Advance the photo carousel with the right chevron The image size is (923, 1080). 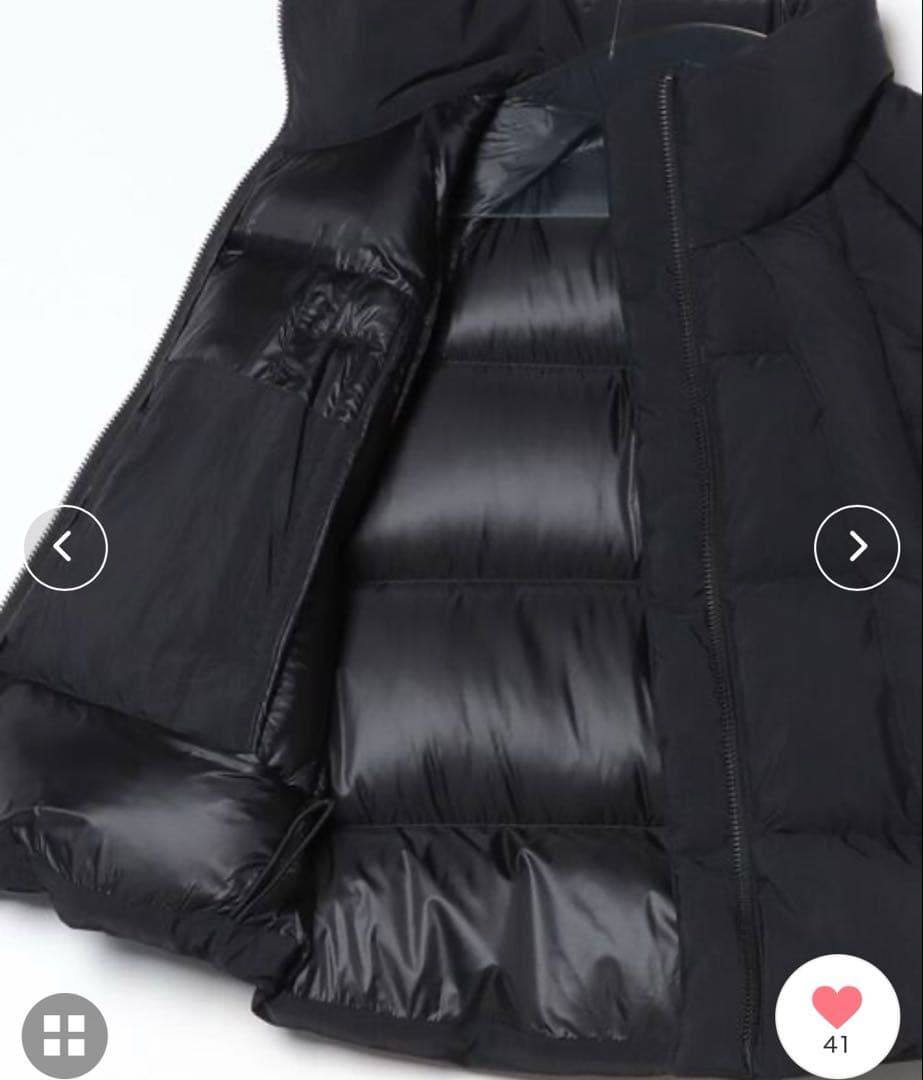coord(855,547)
